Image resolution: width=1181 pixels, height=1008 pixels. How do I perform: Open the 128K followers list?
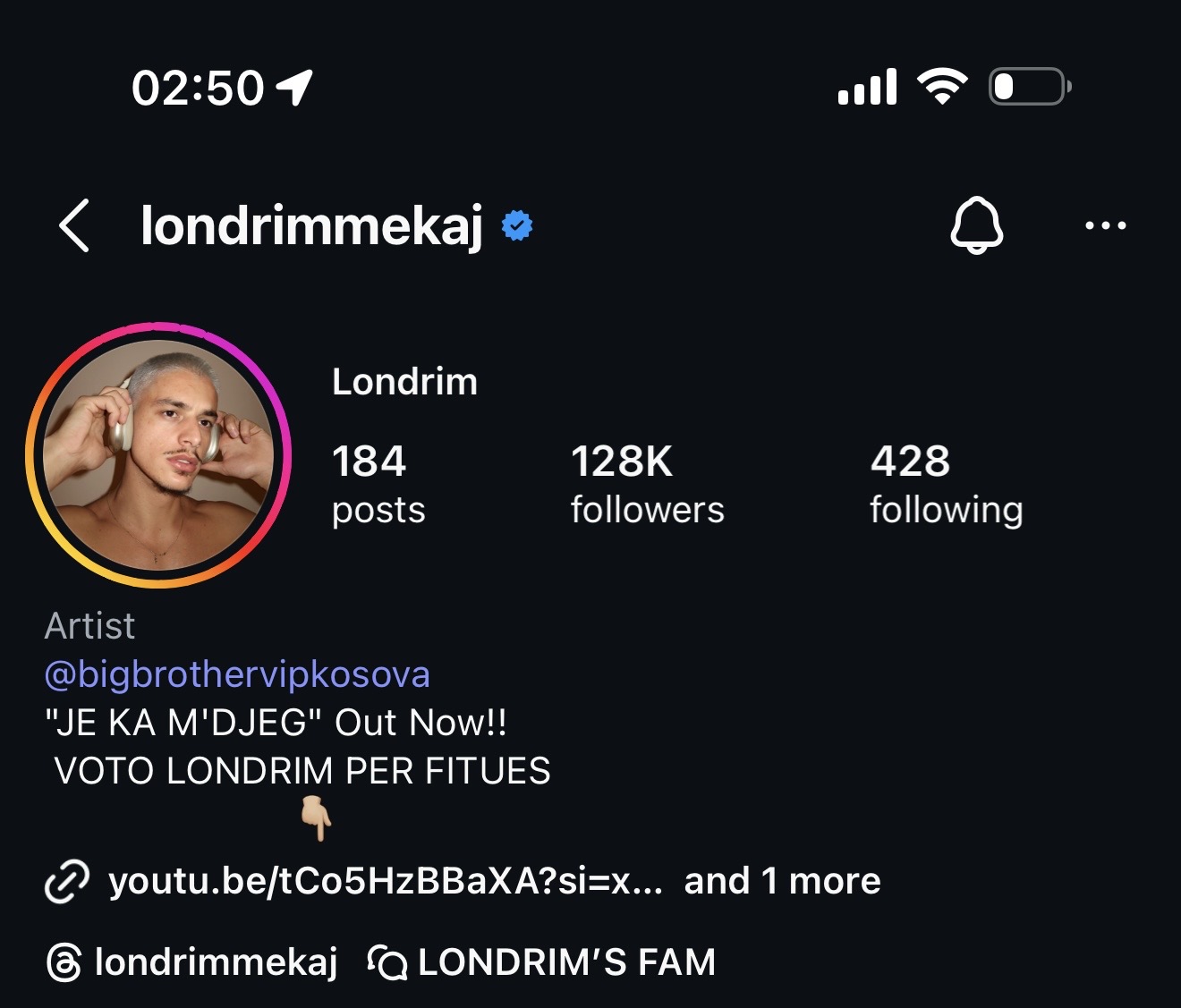tap(647, 484)
